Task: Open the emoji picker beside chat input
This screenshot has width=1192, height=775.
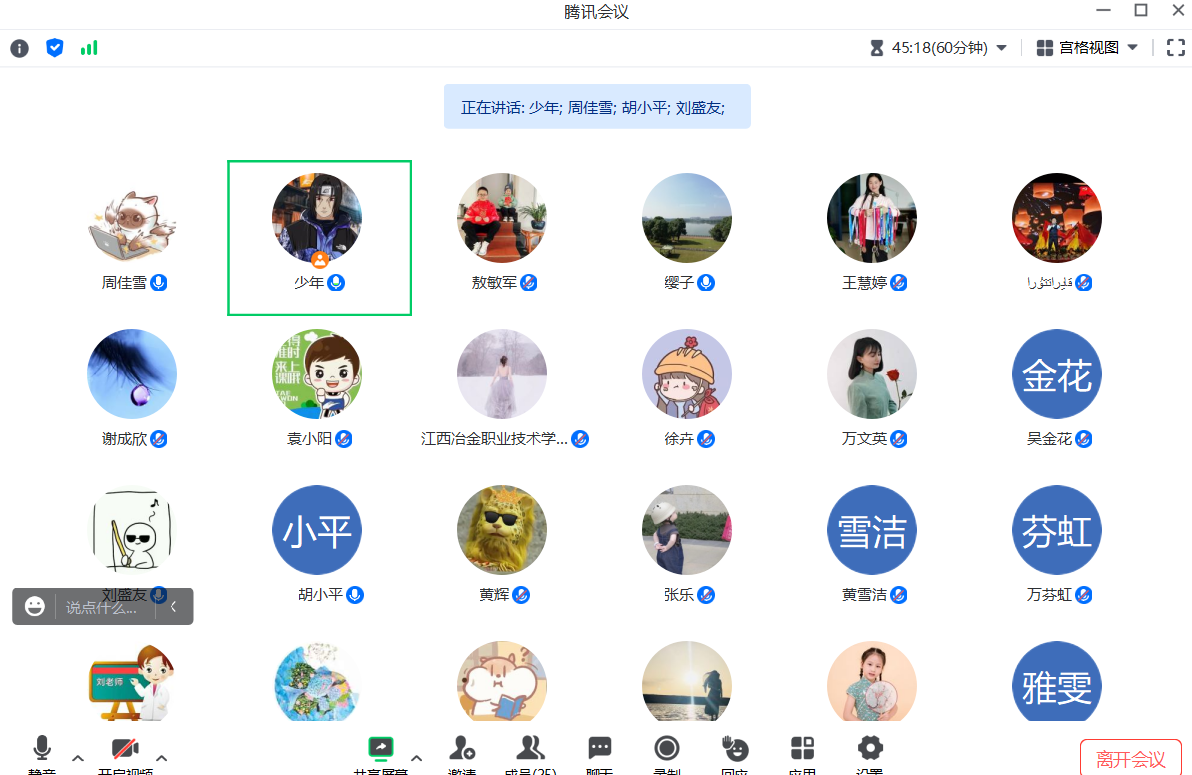Action: (x=35, y=606)
